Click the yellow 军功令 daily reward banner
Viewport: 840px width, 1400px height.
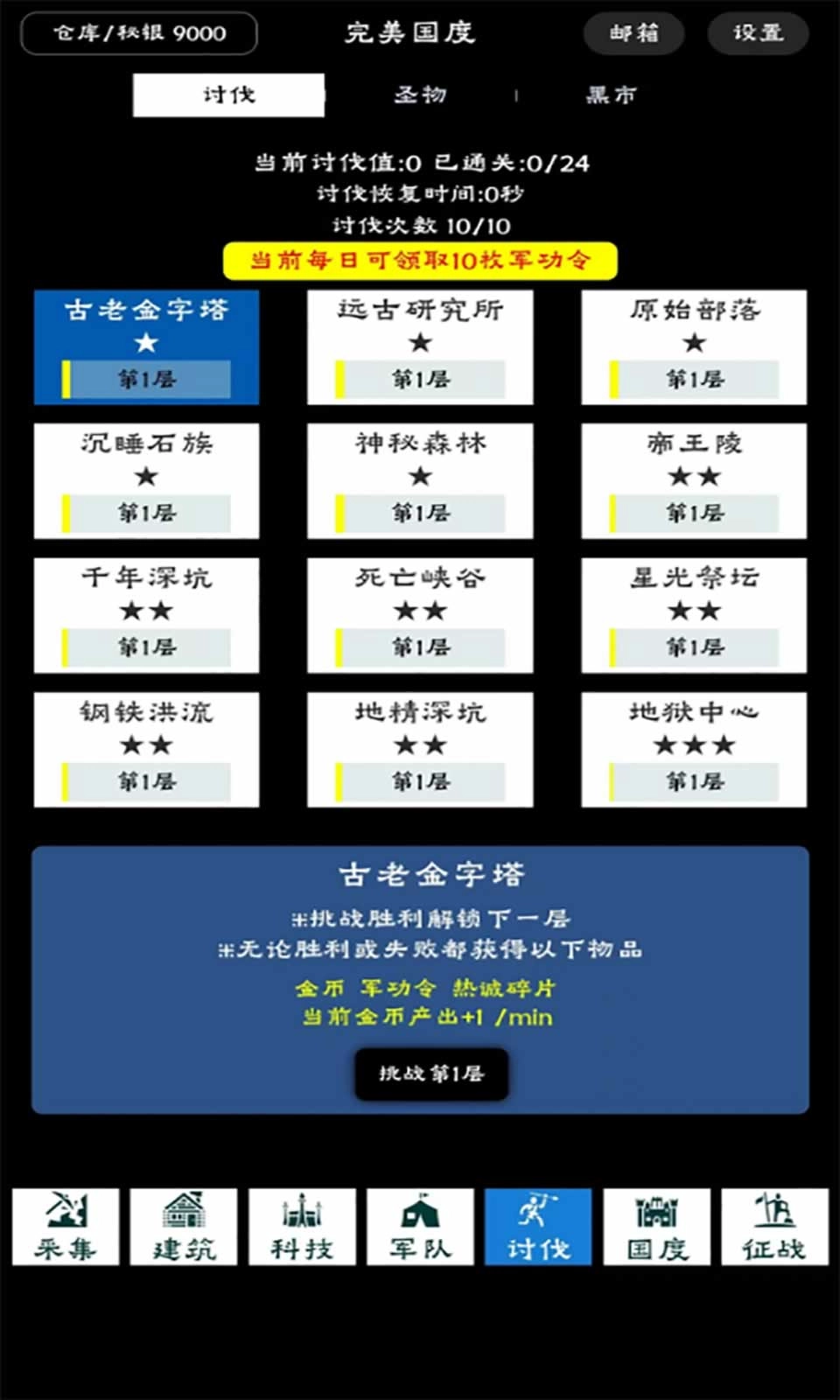421,259
